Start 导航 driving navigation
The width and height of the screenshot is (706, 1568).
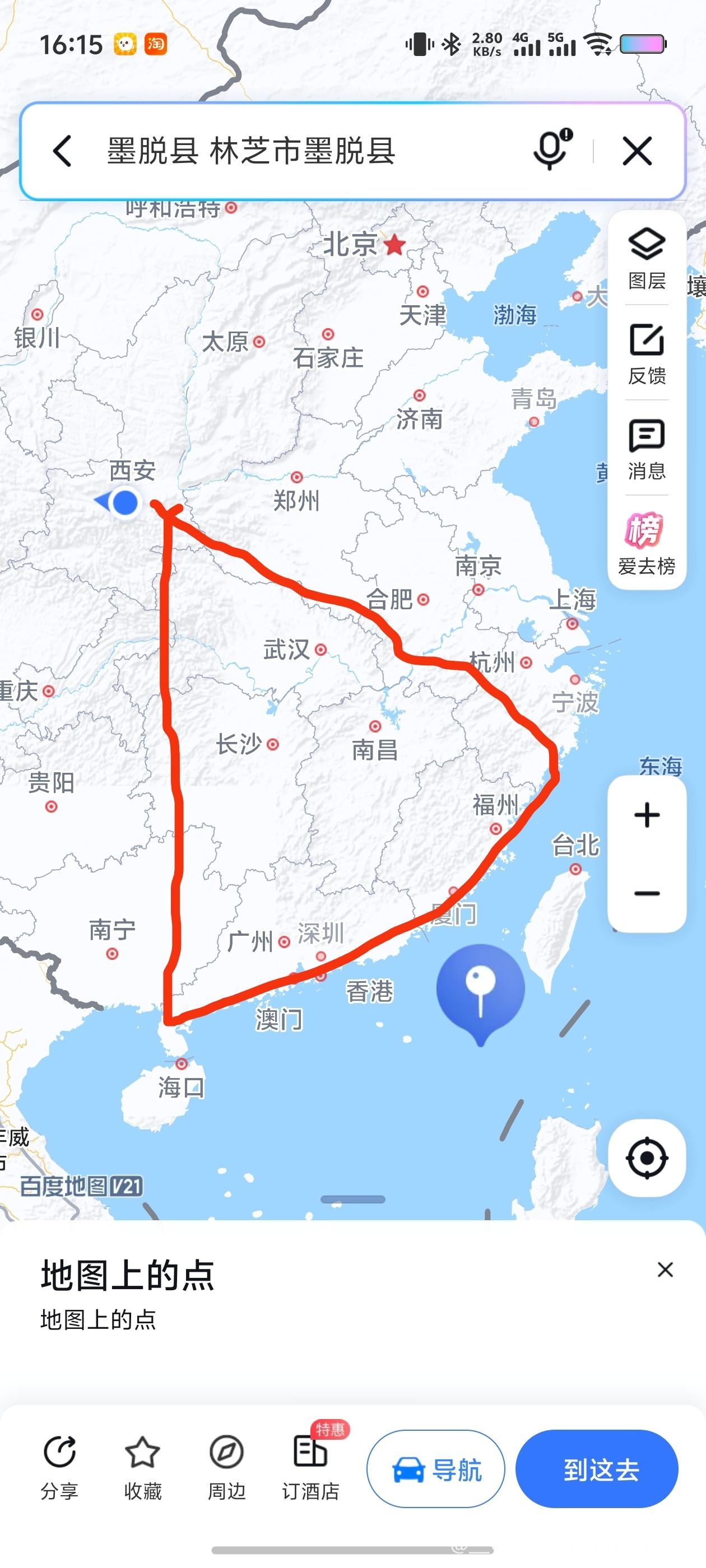coord(435,1468)
